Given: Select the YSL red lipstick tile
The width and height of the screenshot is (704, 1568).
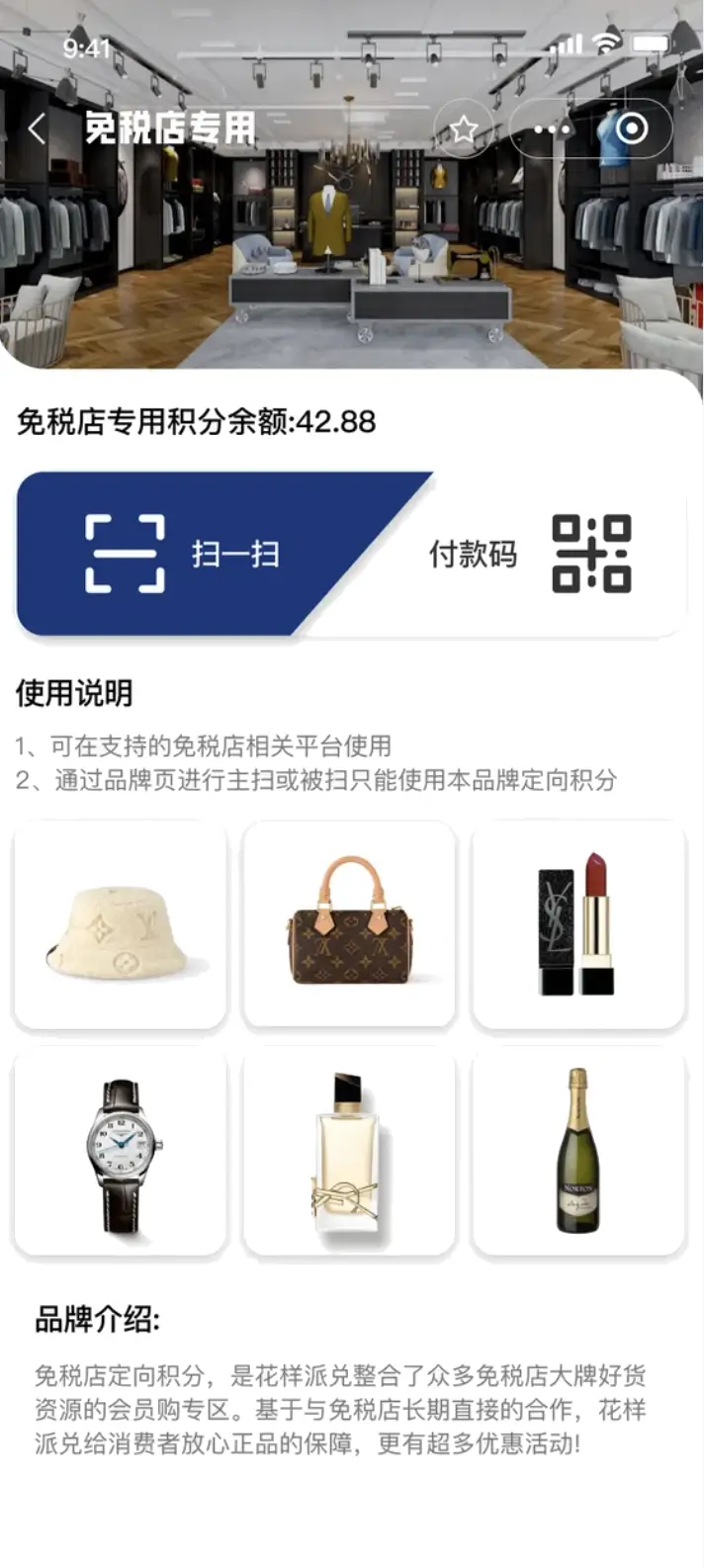Looking at the screenshot, I should (x=578, y=925).
